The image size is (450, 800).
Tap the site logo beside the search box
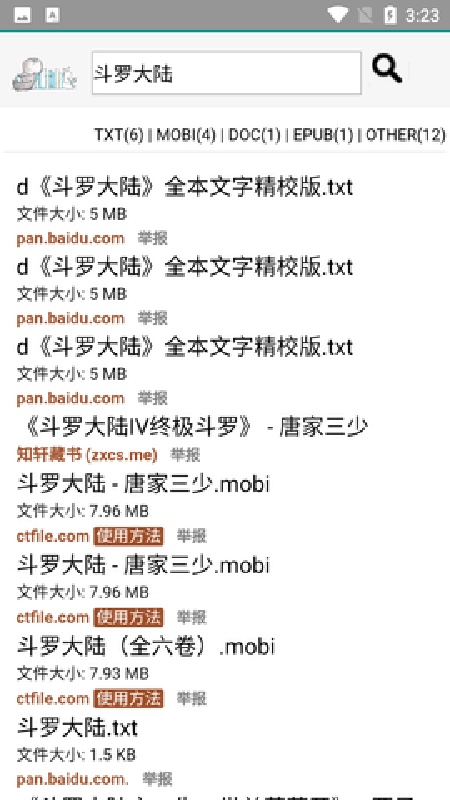[44, 74]
